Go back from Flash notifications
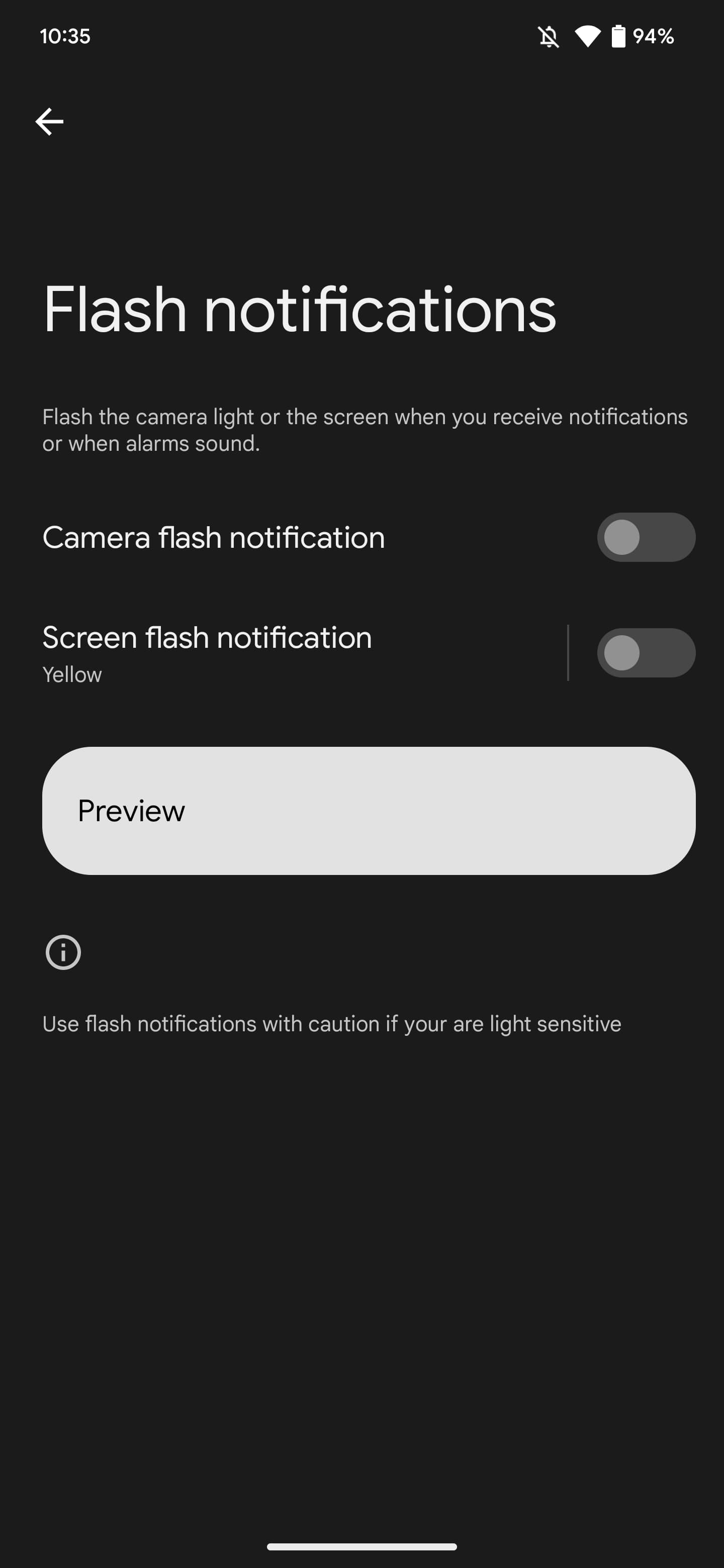 point(49,122)
